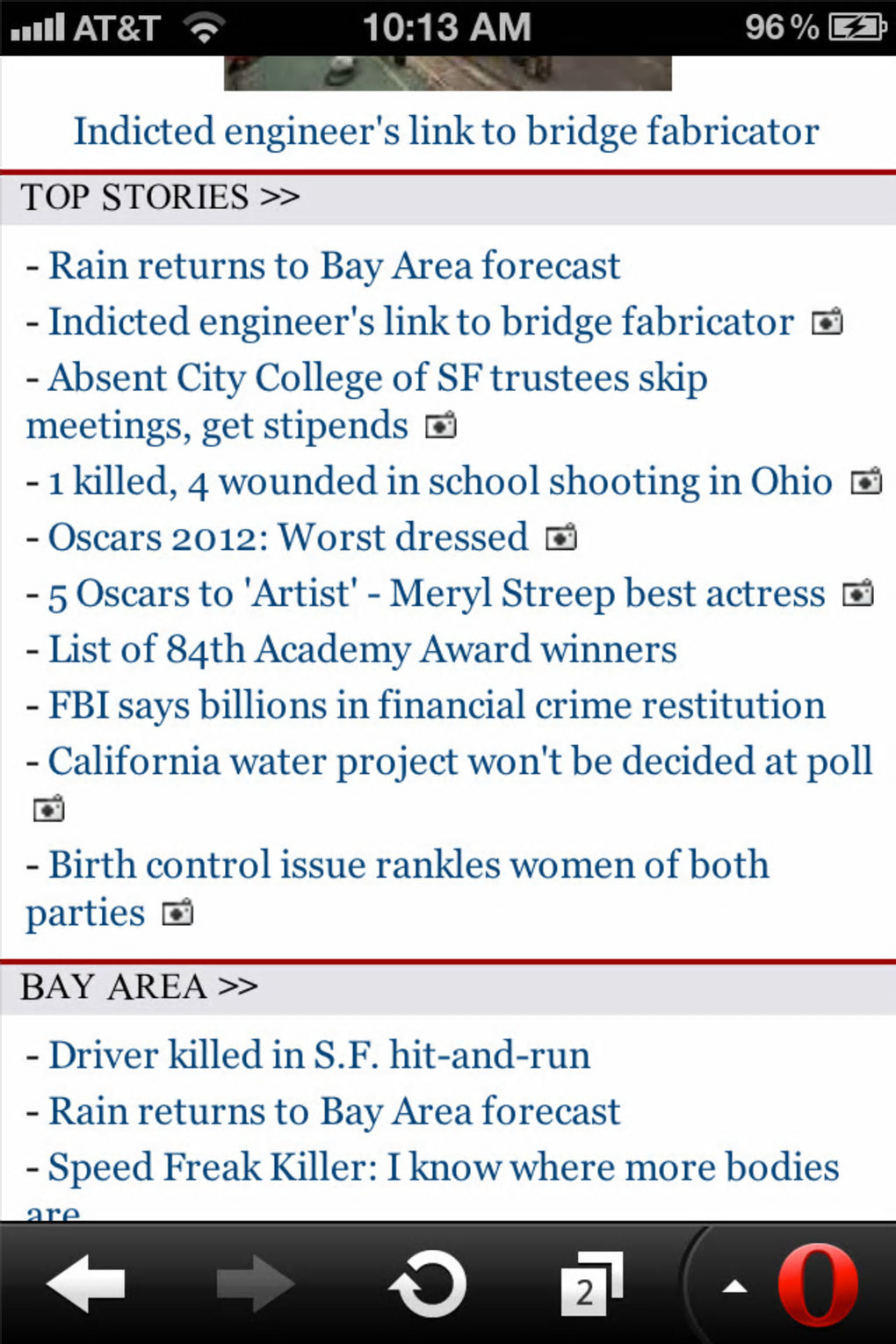Open List of 84th Academy Award winners
896x1344 pixels.
pos(362,650)
